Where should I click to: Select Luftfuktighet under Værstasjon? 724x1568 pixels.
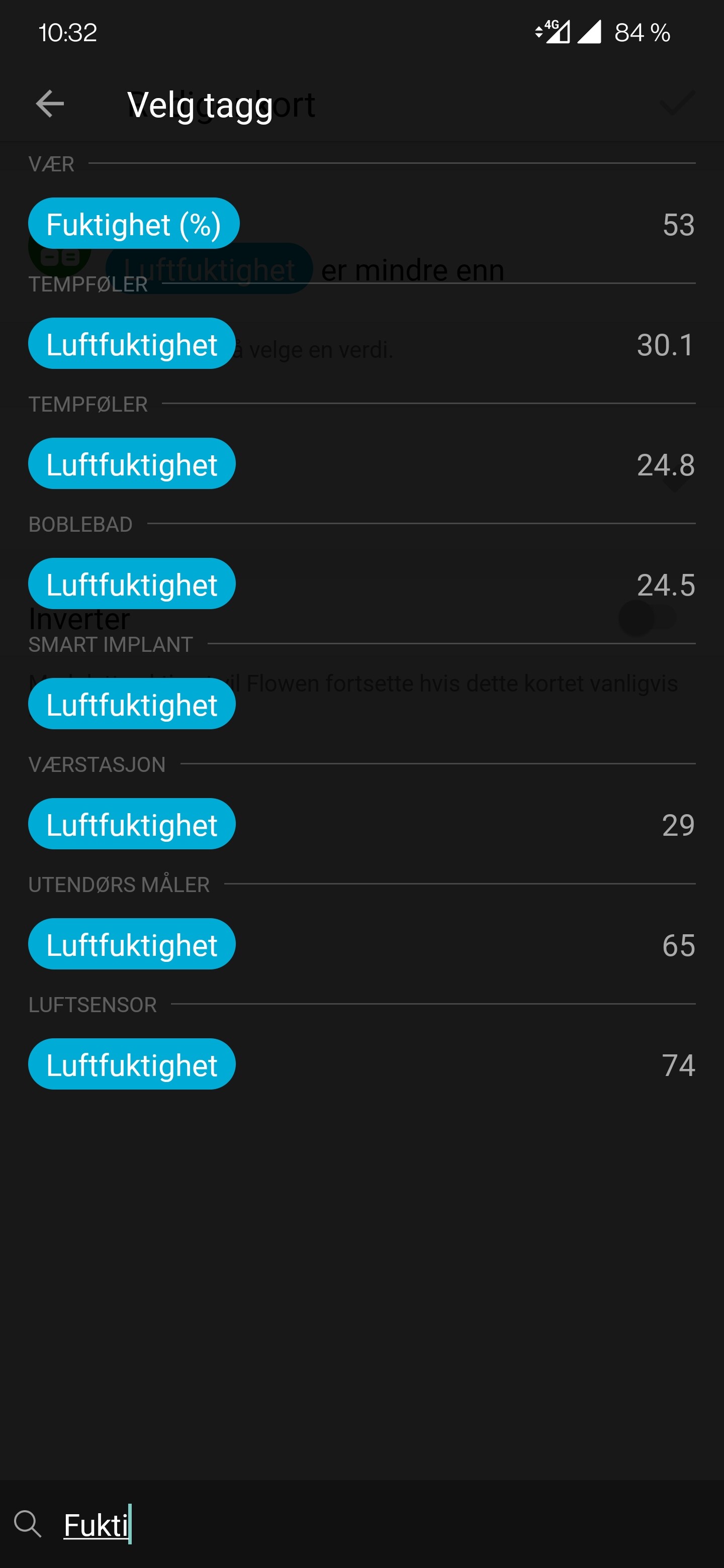[132, 824]
